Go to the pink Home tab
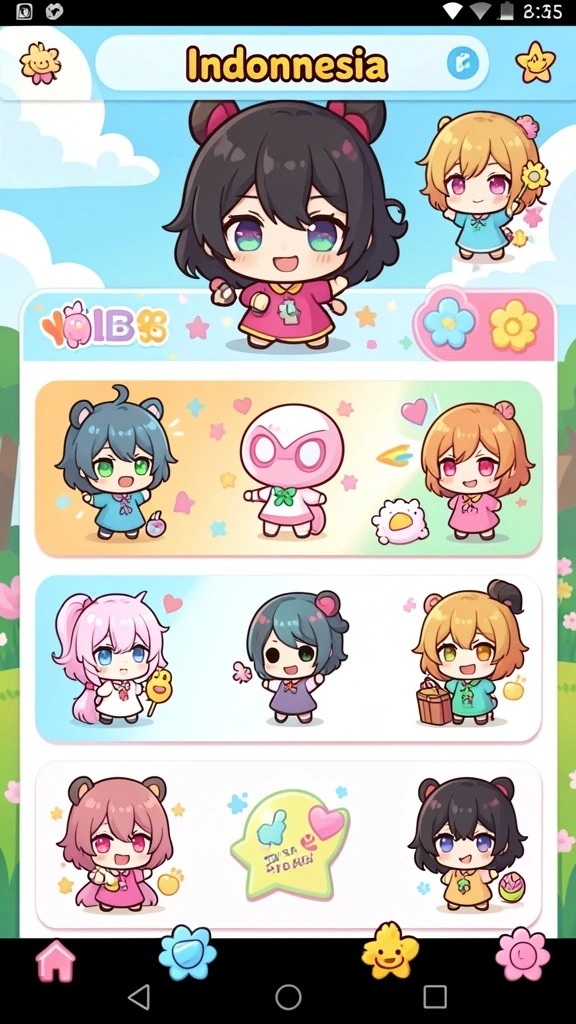This screenshot has height=1024, width=576. tap(56, 961)
